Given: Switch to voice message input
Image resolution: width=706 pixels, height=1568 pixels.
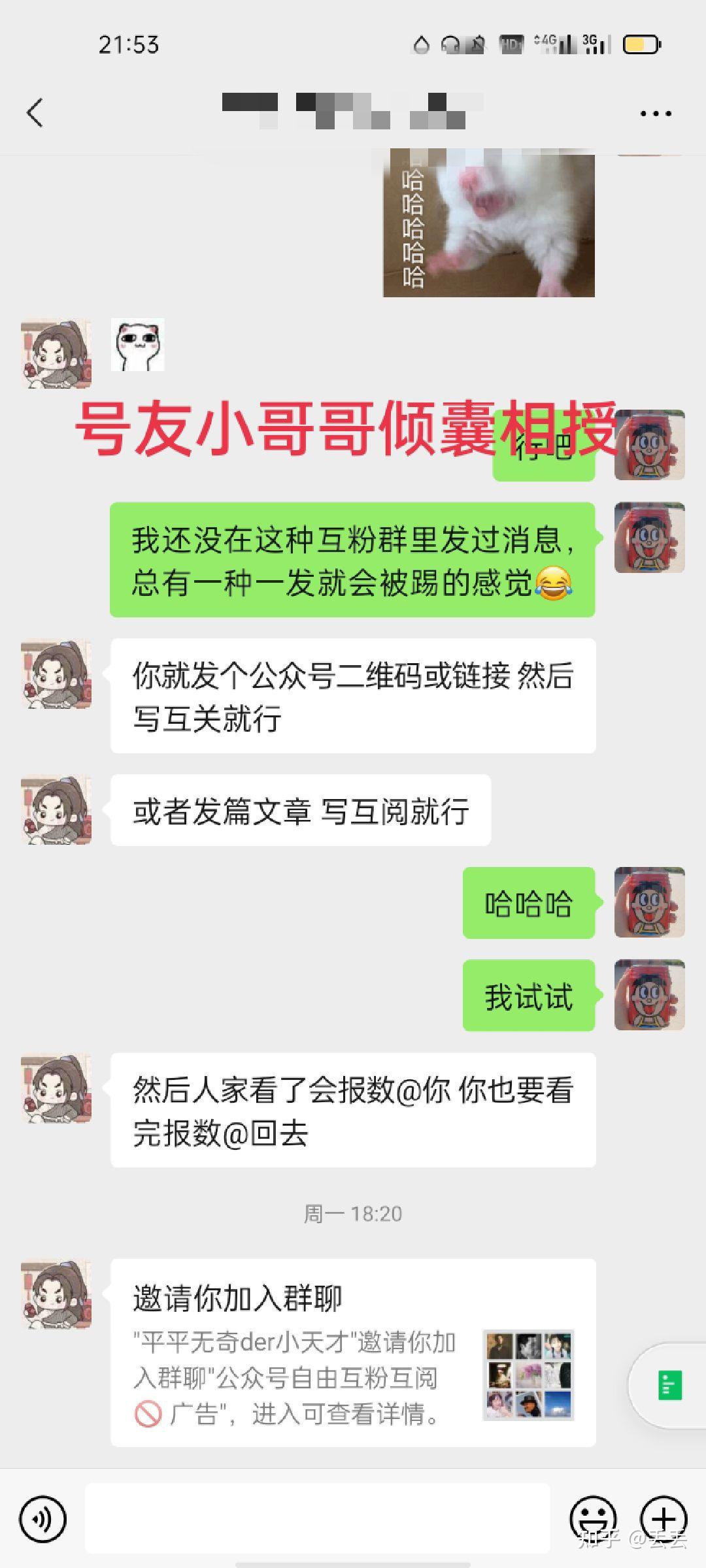Looking at the screenshot, I should click(x=43, y=1519).
